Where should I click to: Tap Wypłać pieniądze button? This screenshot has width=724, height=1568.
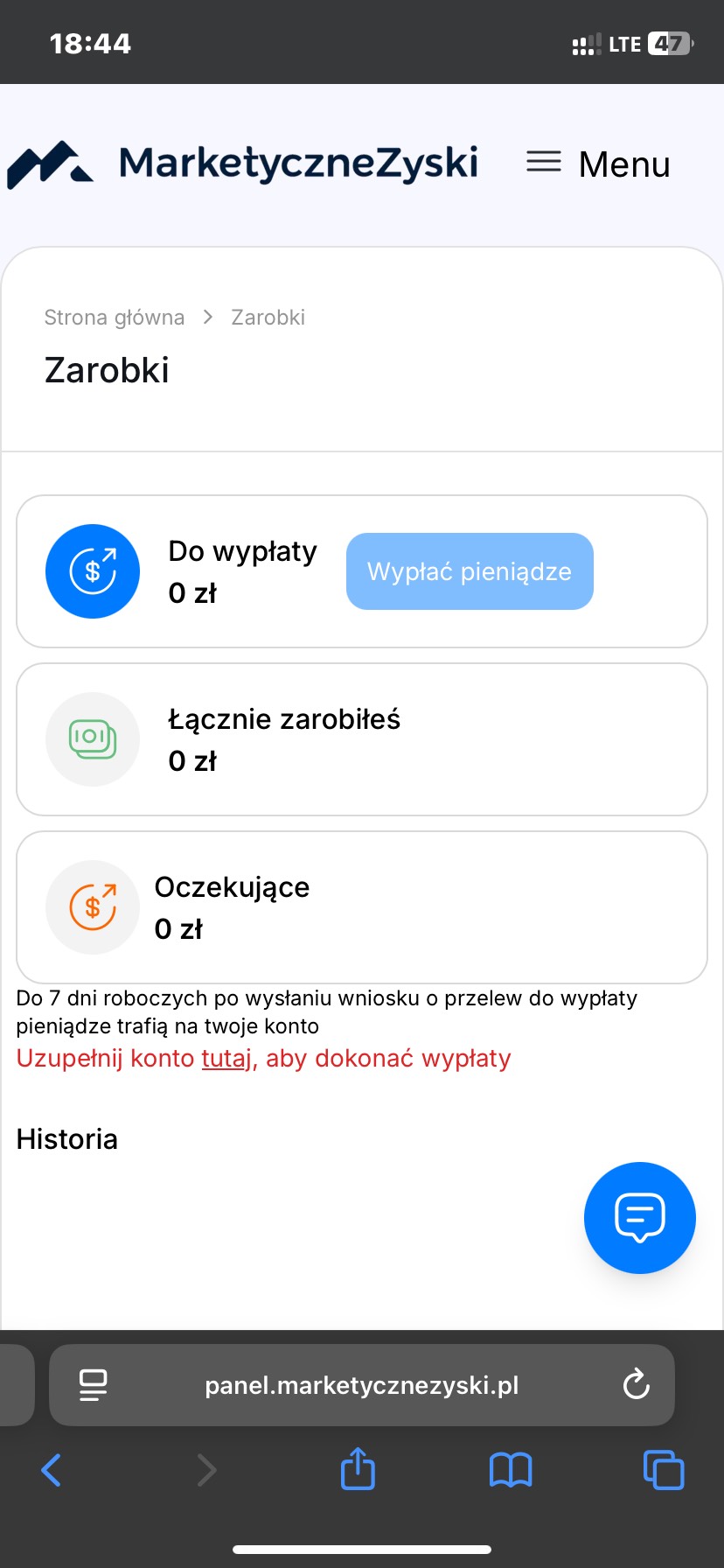[x=470, y=571]
